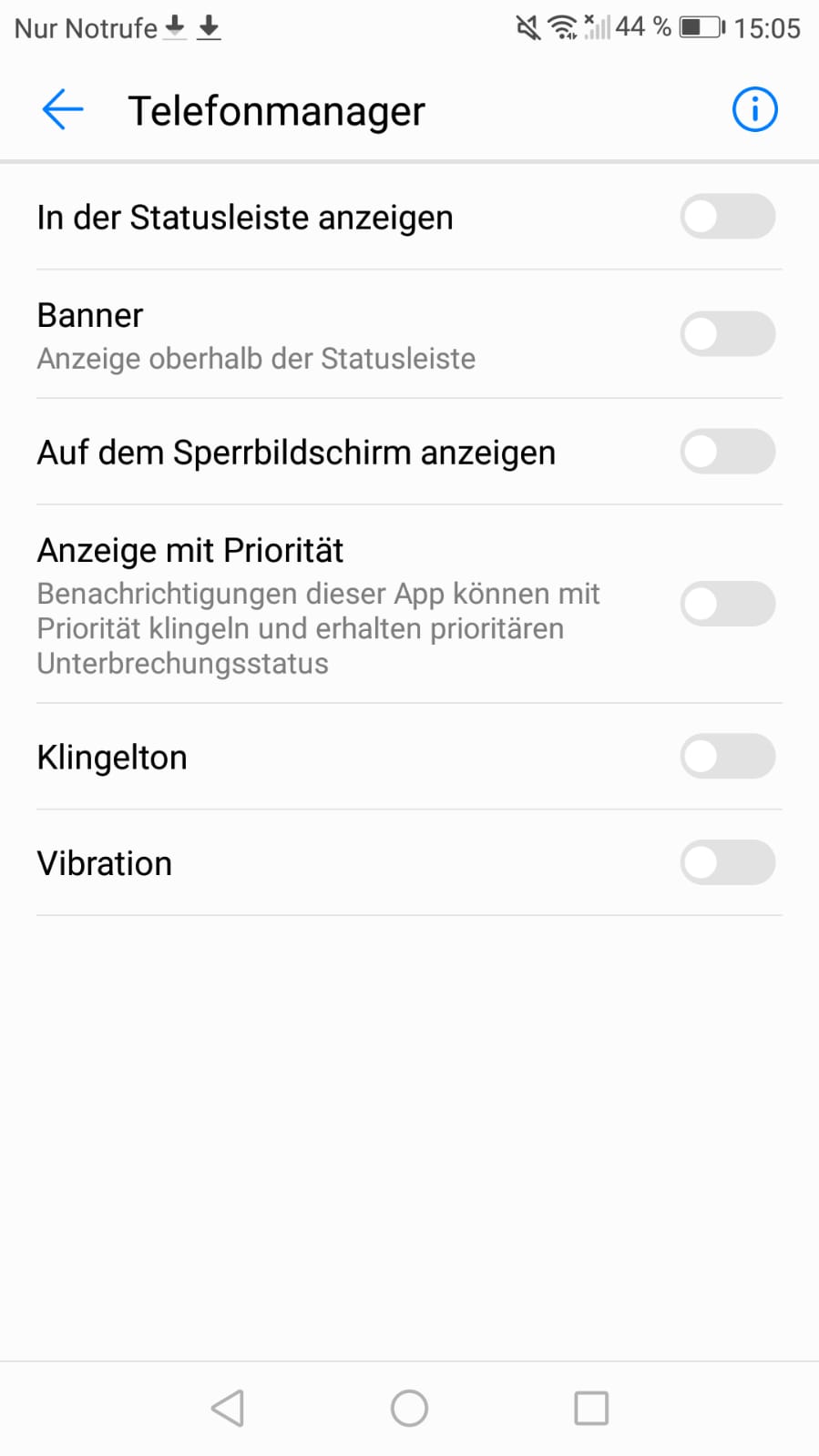Open recent apps from the navigation bar
819x1456 pixels.
(591, 1409)
